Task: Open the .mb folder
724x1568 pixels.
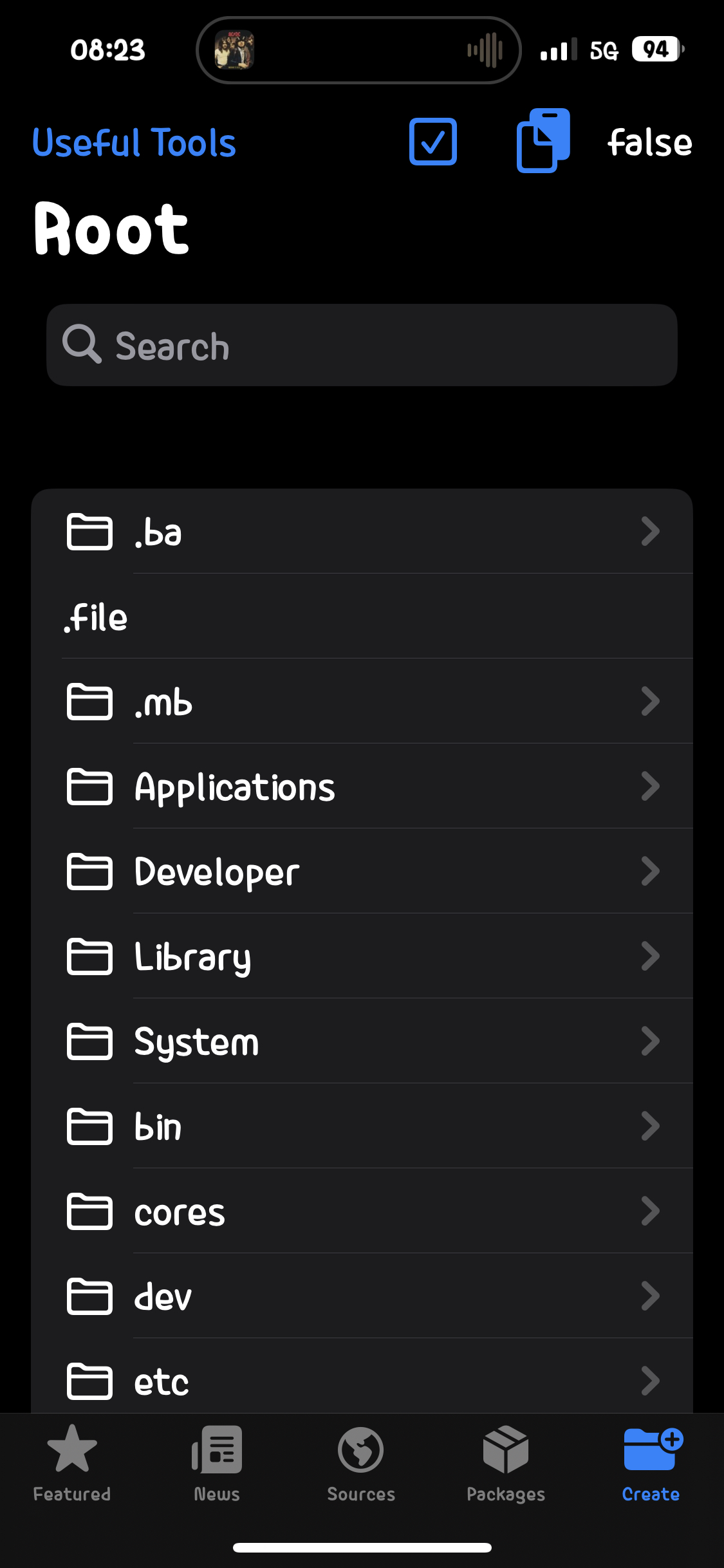Action: (362, 701)
